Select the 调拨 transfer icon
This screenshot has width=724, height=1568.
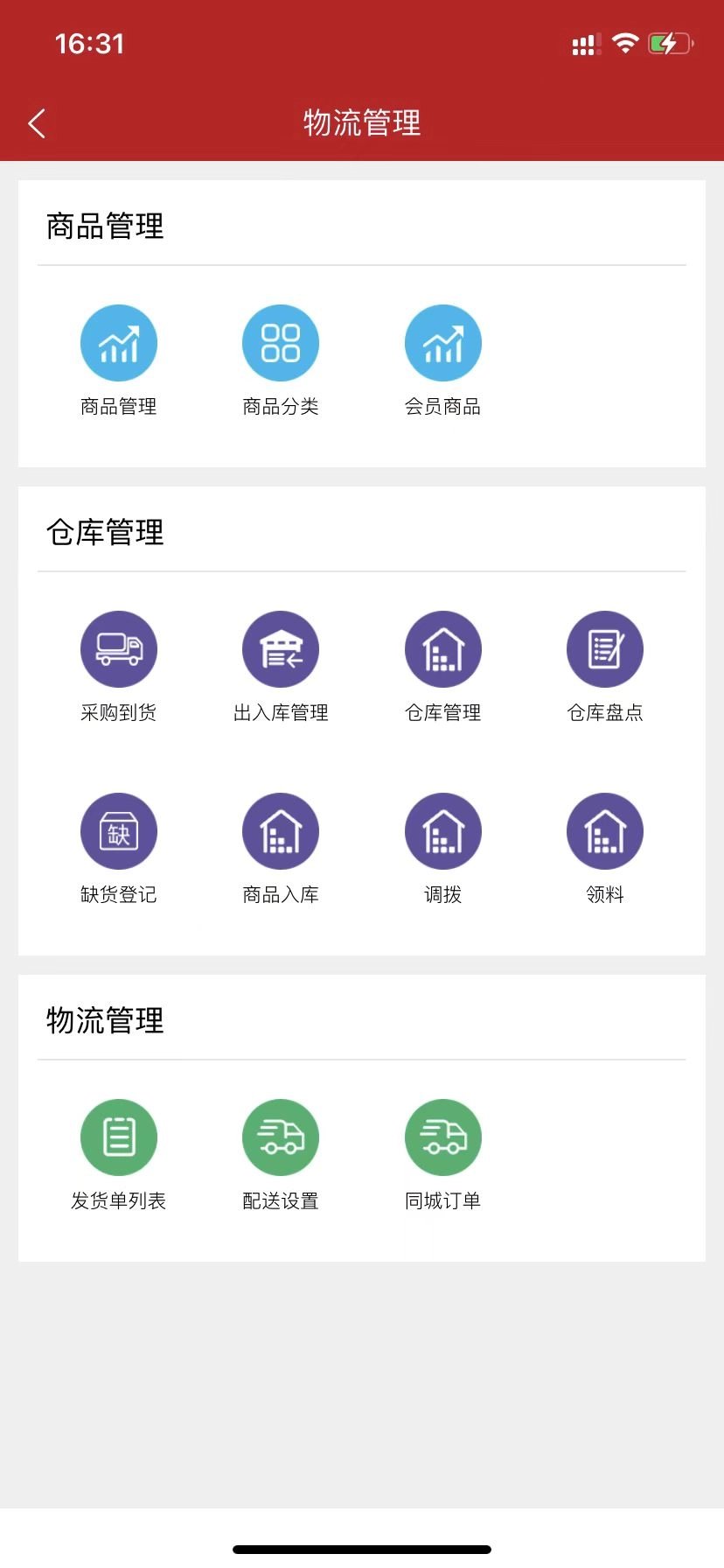coord(443,830)
